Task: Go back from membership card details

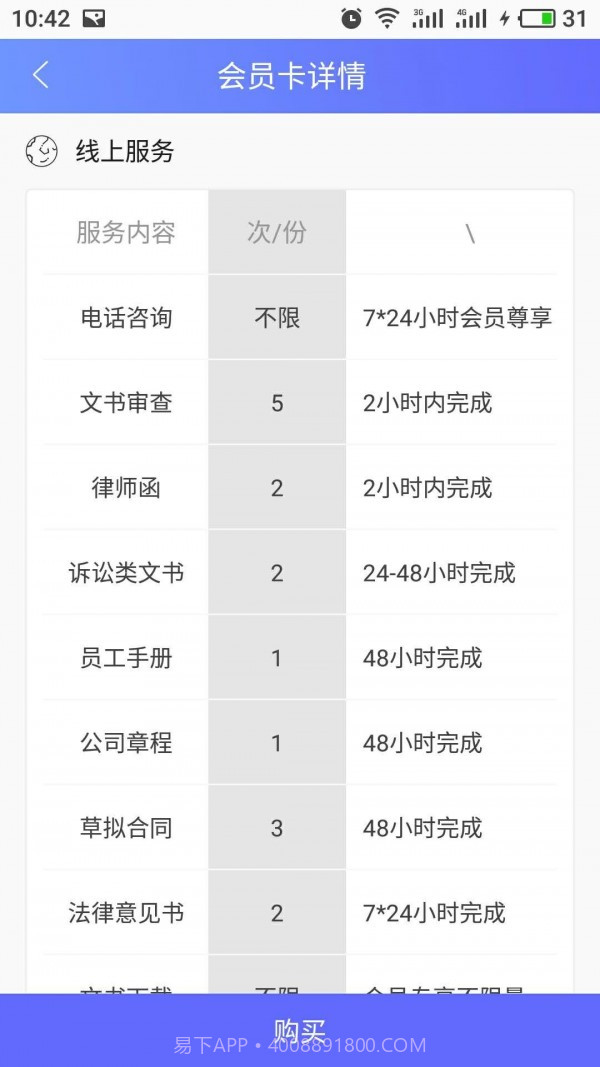Action: 40,76
